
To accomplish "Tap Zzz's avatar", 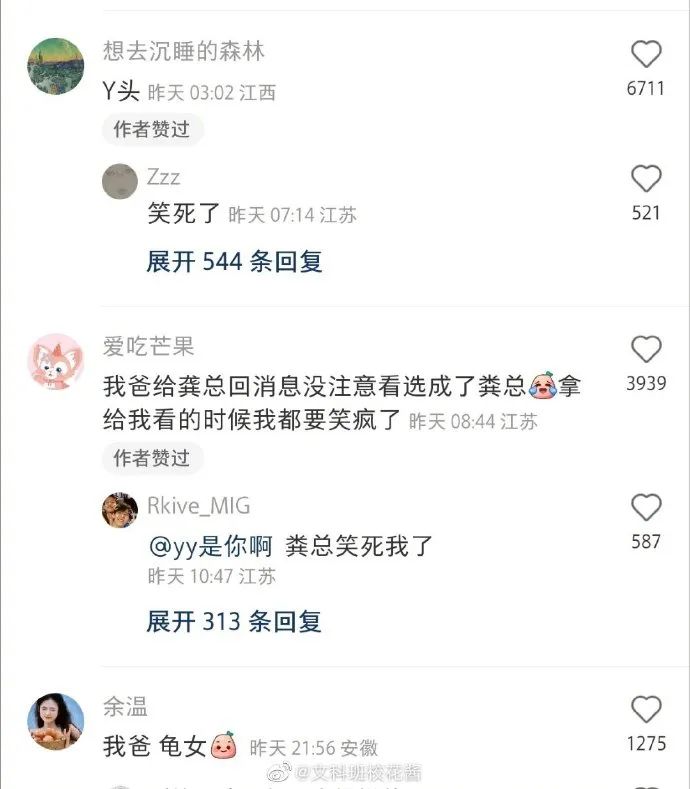I will point(120,181).
